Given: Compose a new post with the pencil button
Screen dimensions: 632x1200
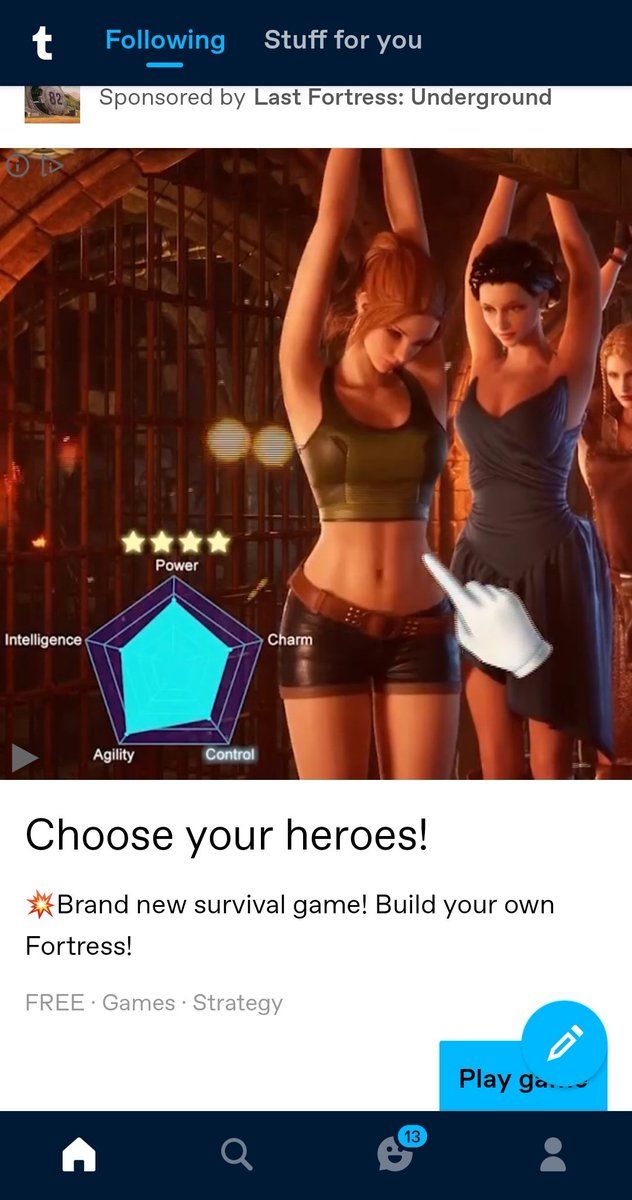Looking at the screenshot, I should [564, 1044].
